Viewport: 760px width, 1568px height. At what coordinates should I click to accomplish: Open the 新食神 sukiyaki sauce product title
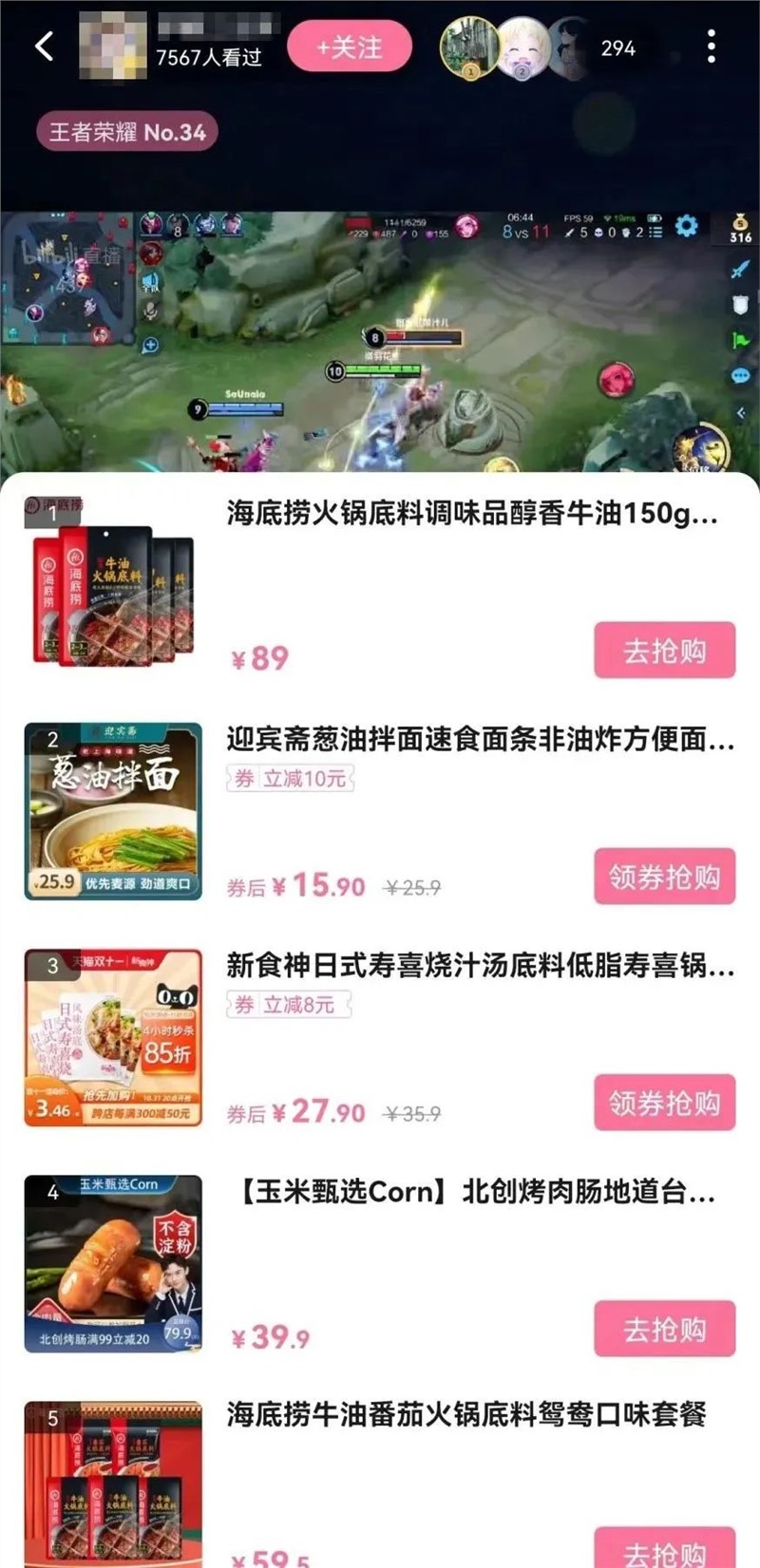[475, 966]
